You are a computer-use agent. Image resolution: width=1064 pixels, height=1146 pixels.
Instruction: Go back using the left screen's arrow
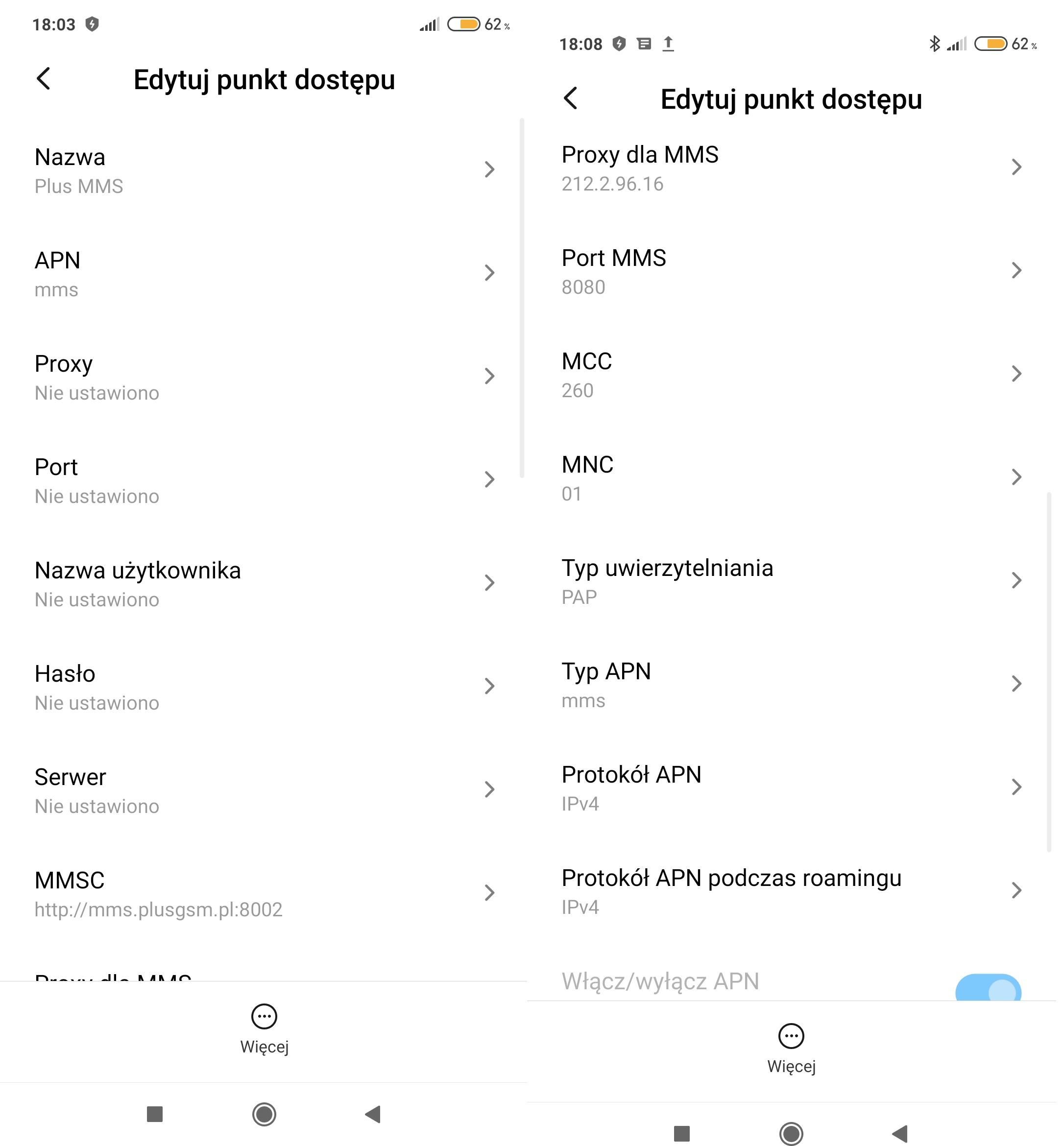click(x=44, y=79)
